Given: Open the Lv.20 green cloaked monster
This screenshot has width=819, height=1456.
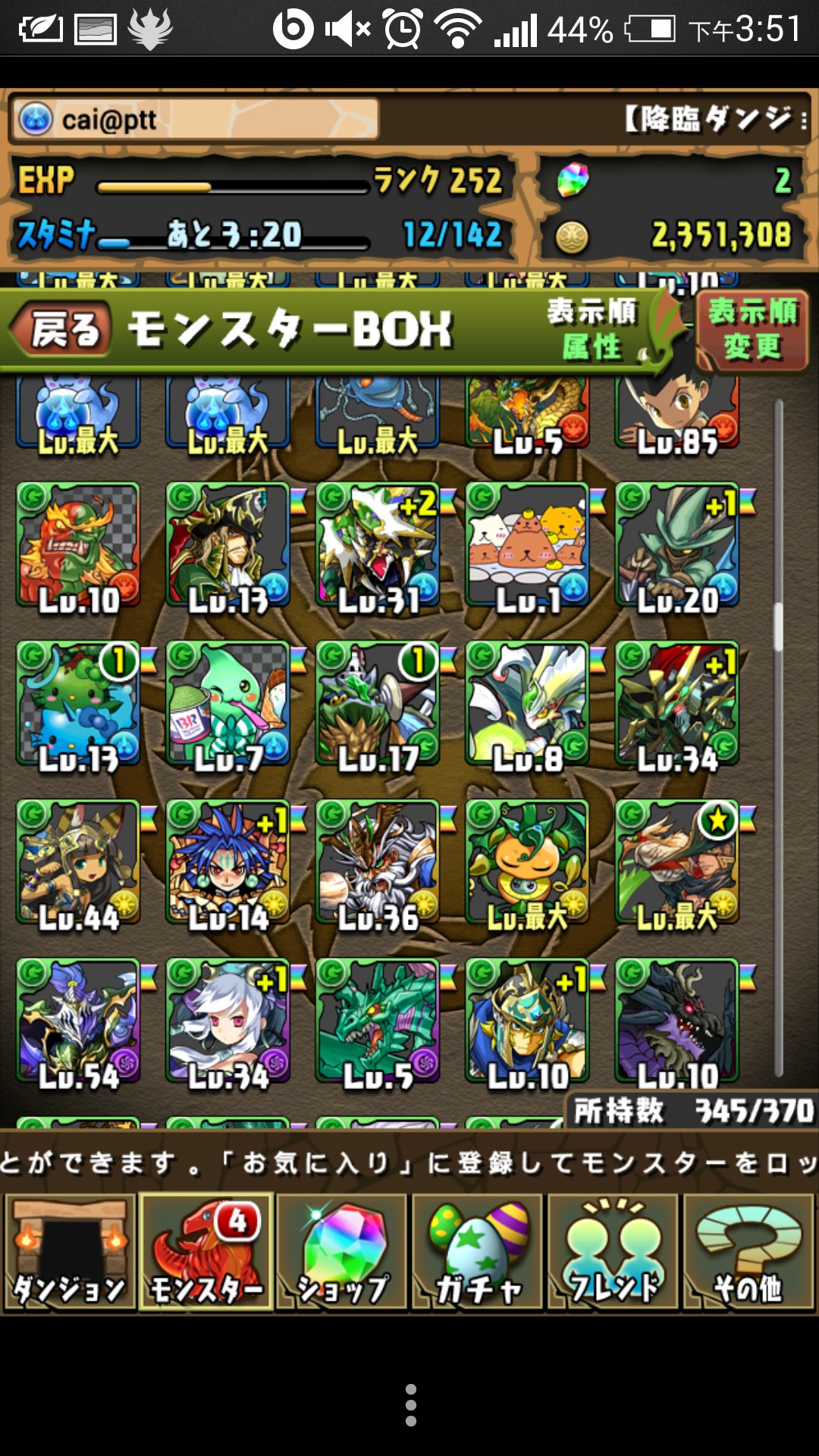Looking at the screenshot, I should tap(678, 546).
